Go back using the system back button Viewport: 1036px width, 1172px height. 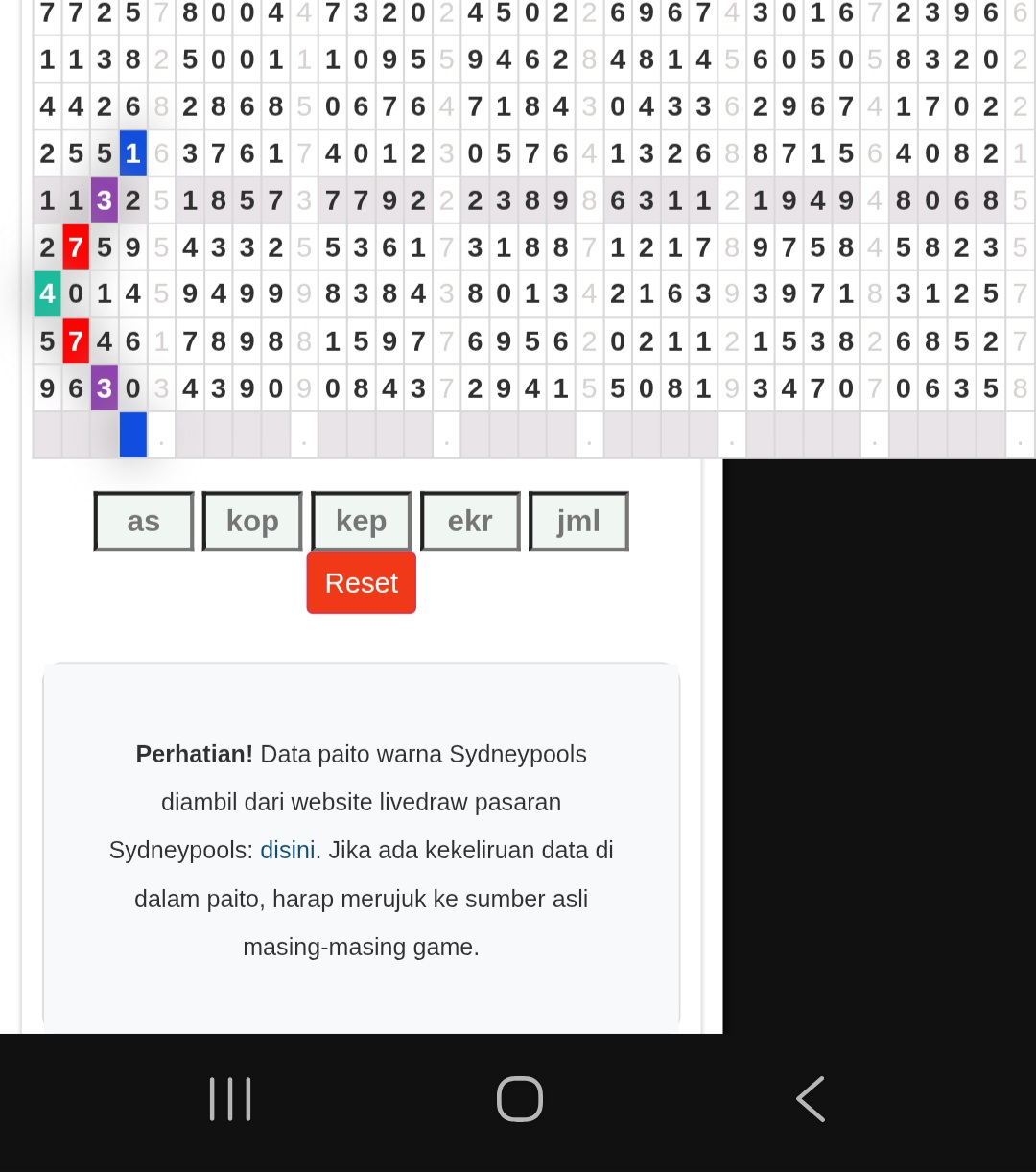pos(811,1099)
